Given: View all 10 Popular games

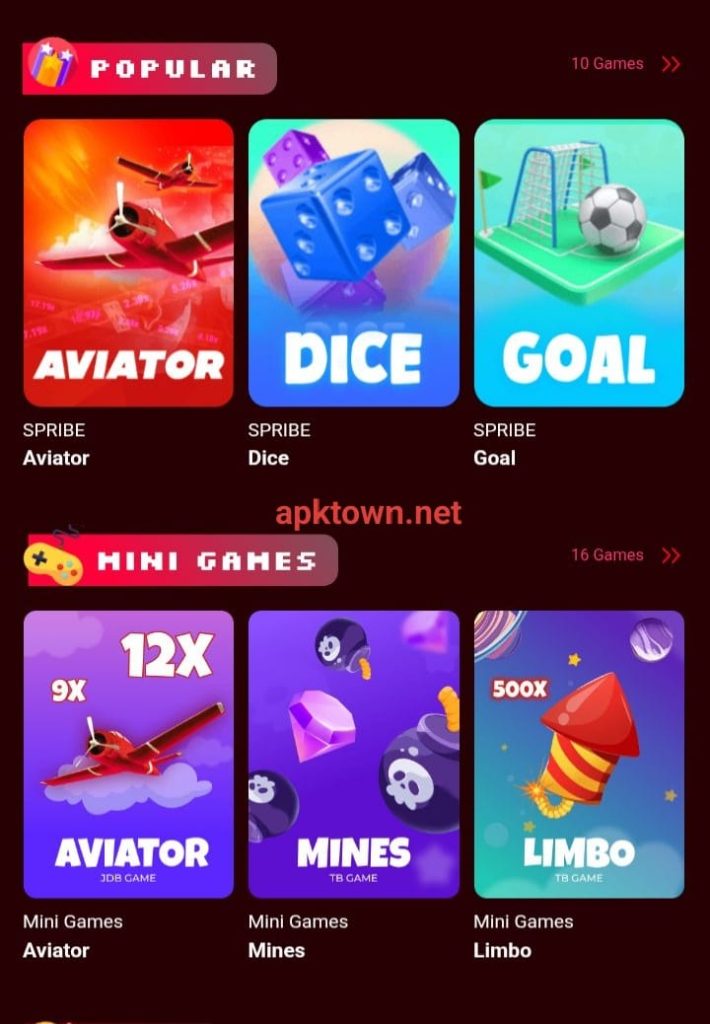Looking at the screenshot, I should click(625, 64).
